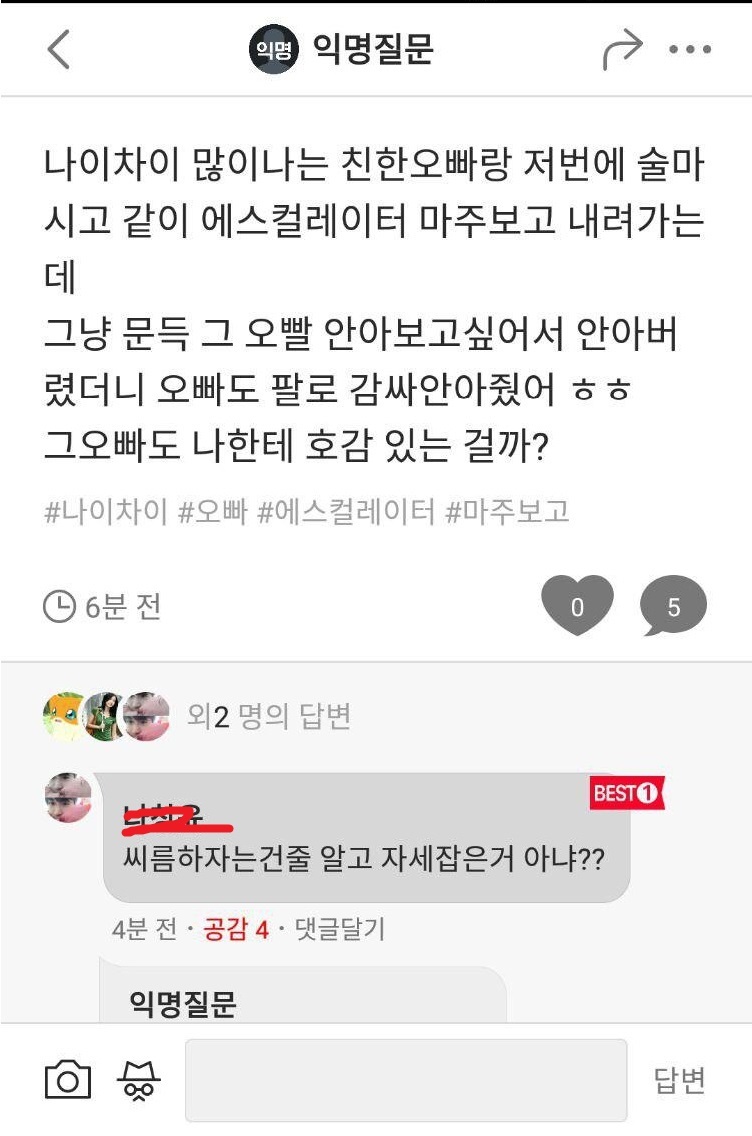752x1136 pixels.
Task: Open hashtag #나이차이
Action: click(x=106, y=511)
